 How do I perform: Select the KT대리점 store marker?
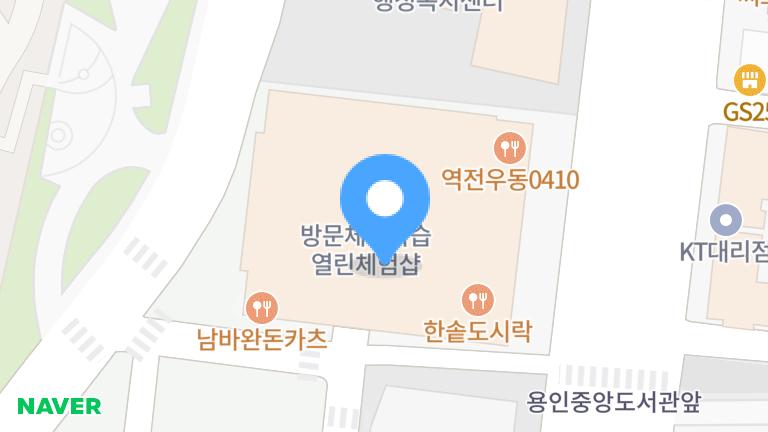tap(725, 220)
